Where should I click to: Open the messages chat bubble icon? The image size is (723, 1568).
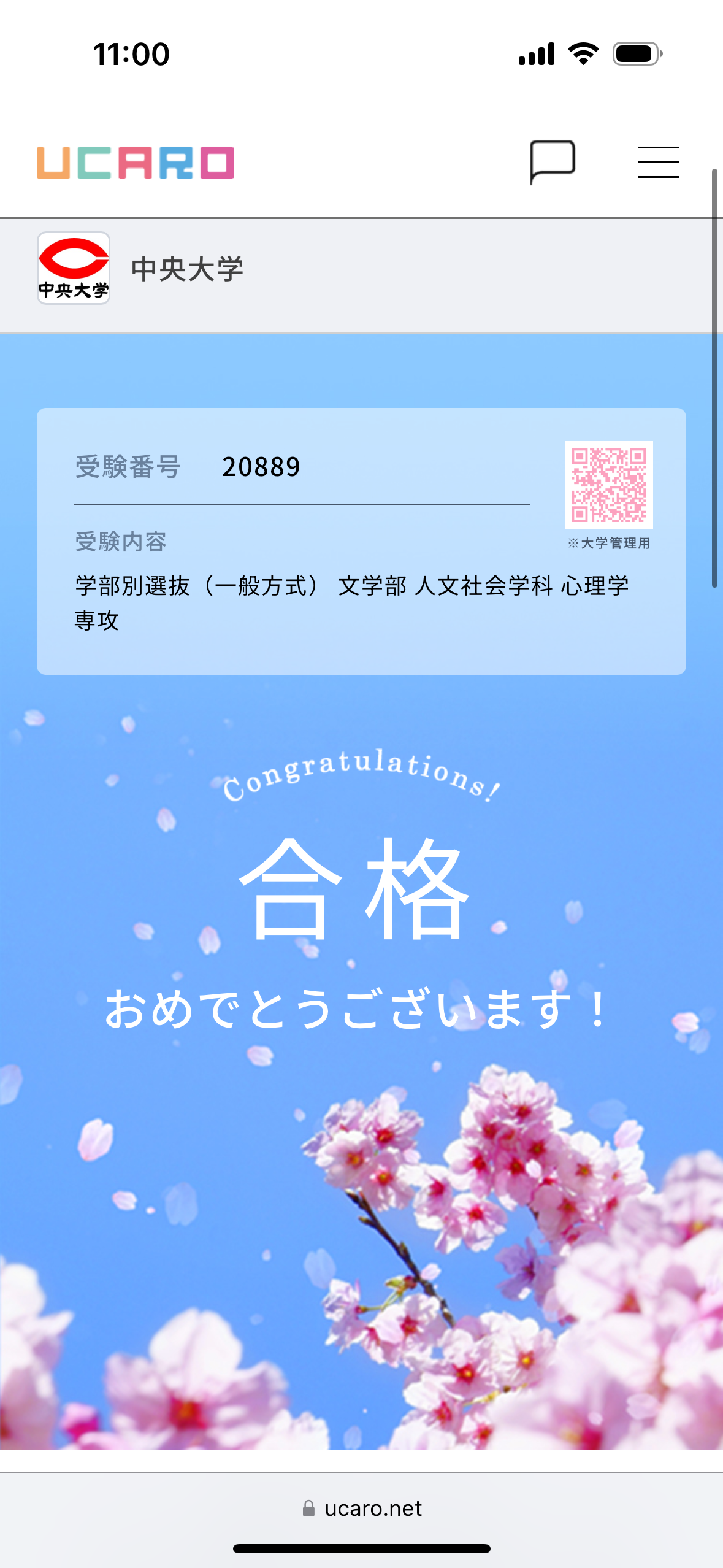[x=552, y=161]
